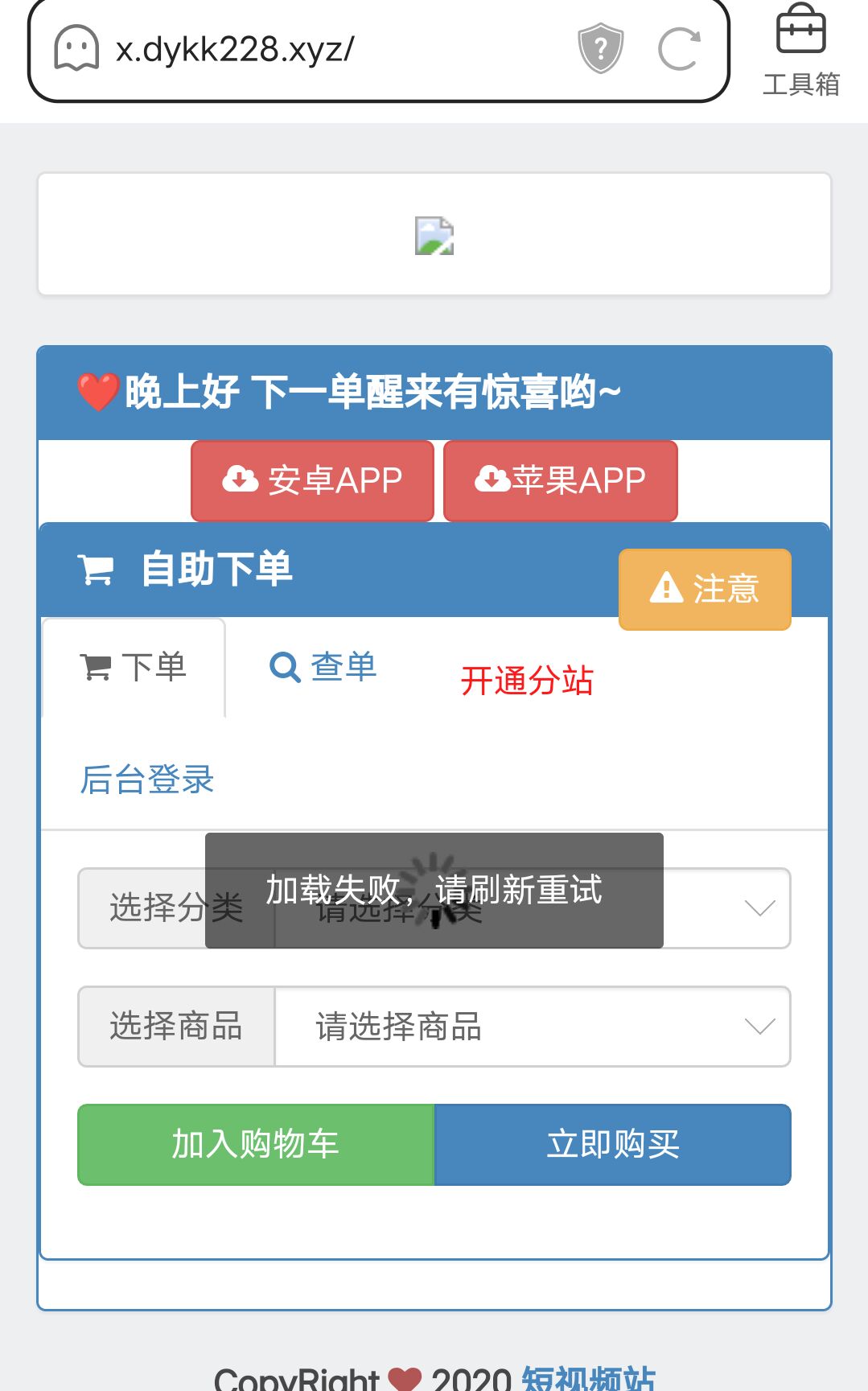Tap 加入购物车 button
The image size is (868, 1391).
pyautogui.click(x=256, y=1144)
